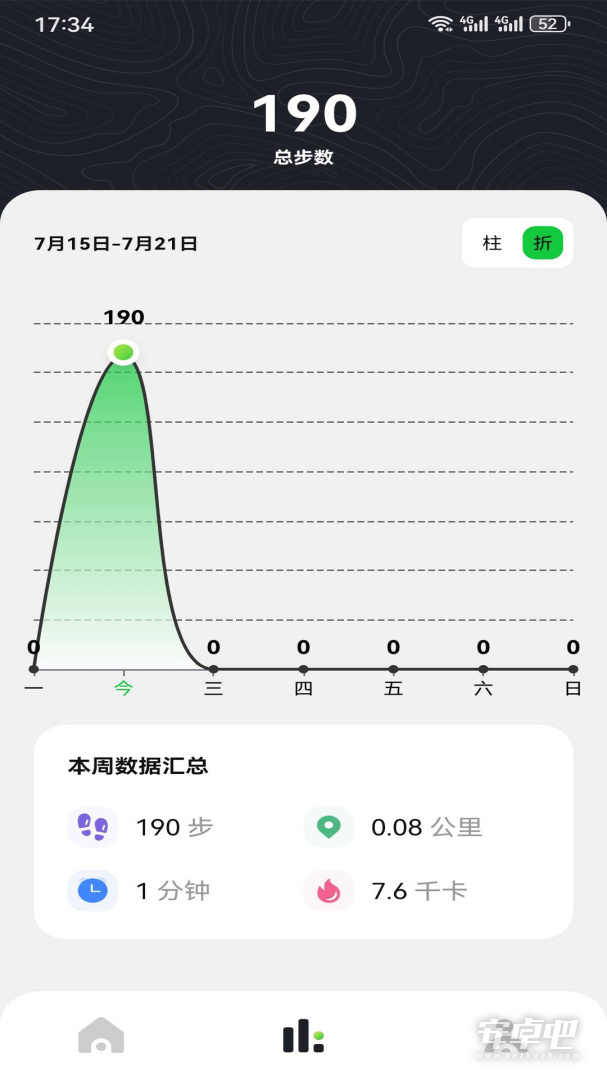The width and height of the screenshot is (607, 1080).
Task: Select the 日 data point on chart
Action: 573,669
